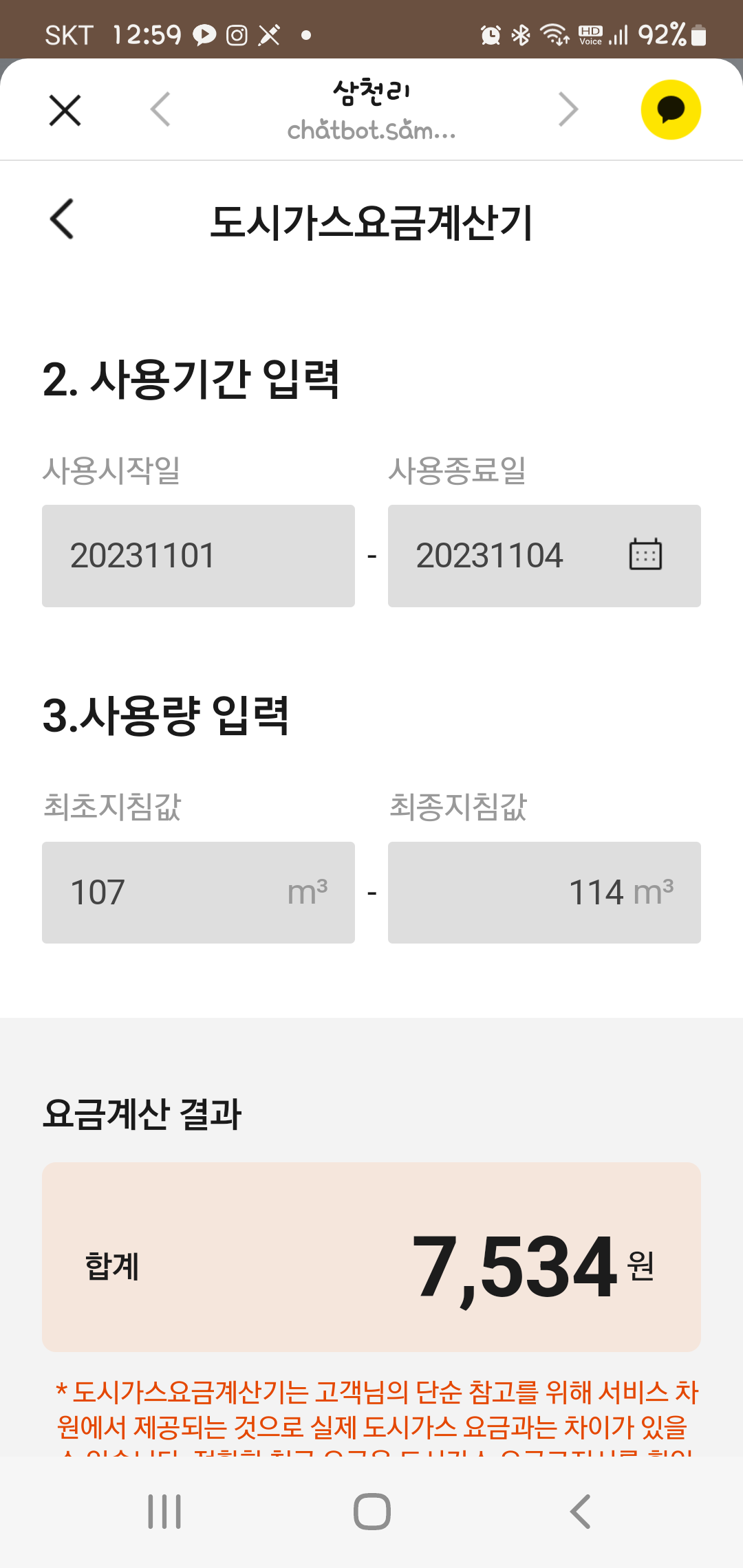Go forward to the next web page
The image size is (743, 1568).
pos(568,110)
